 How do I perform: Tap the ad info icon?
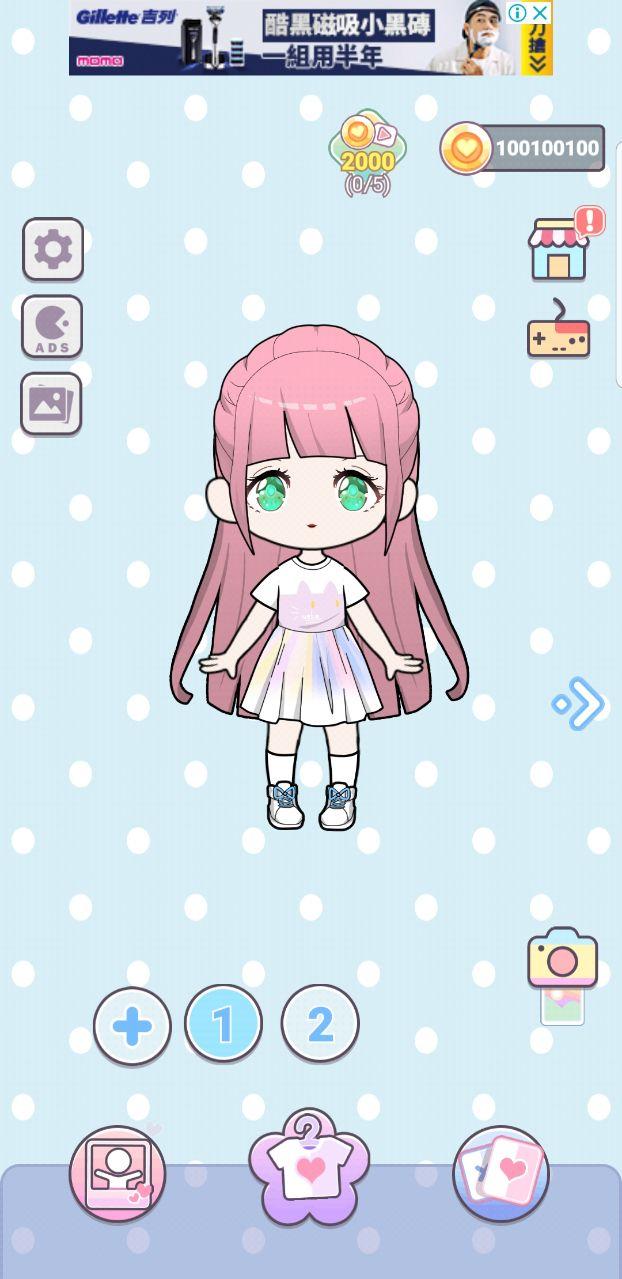click(517, 13)
